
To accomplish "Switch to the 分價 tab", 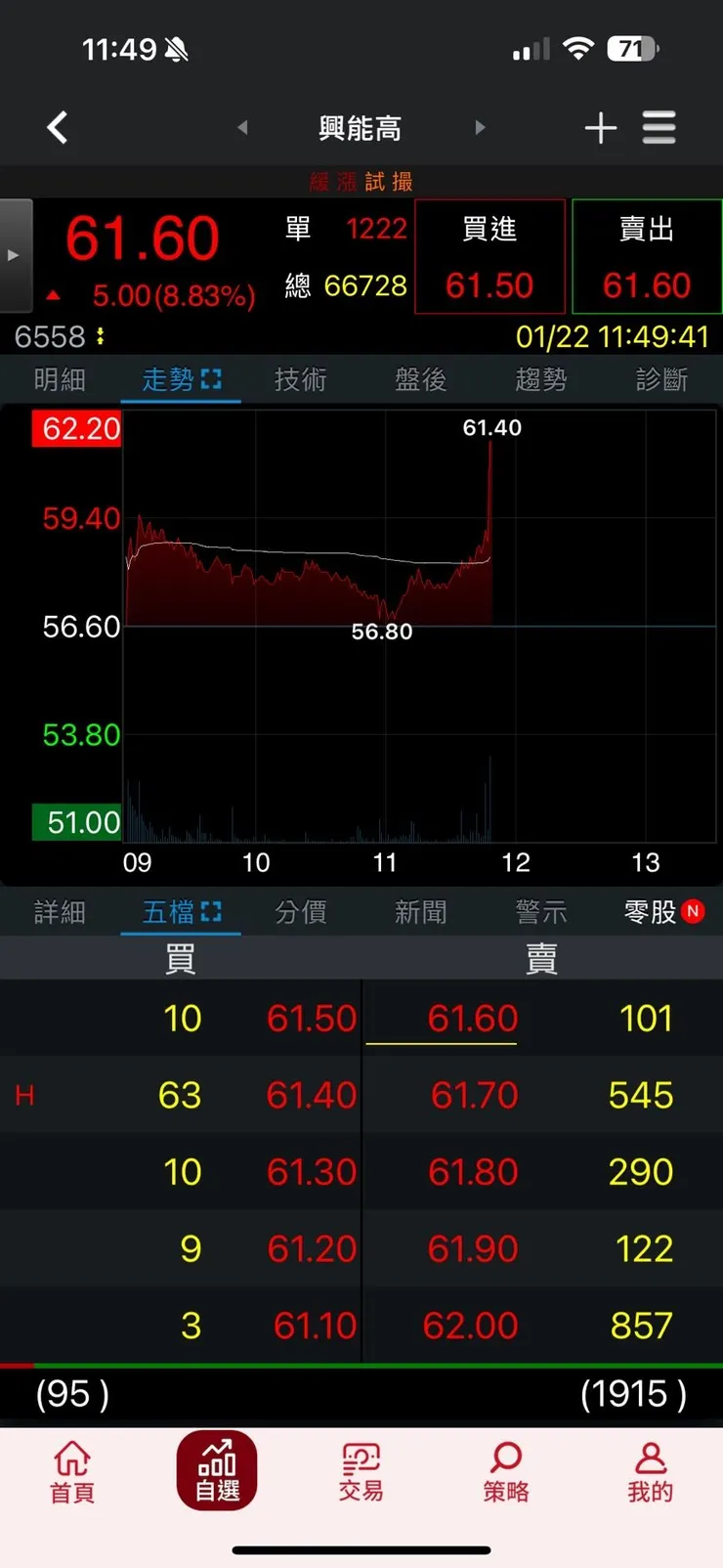I will point(300,912).
